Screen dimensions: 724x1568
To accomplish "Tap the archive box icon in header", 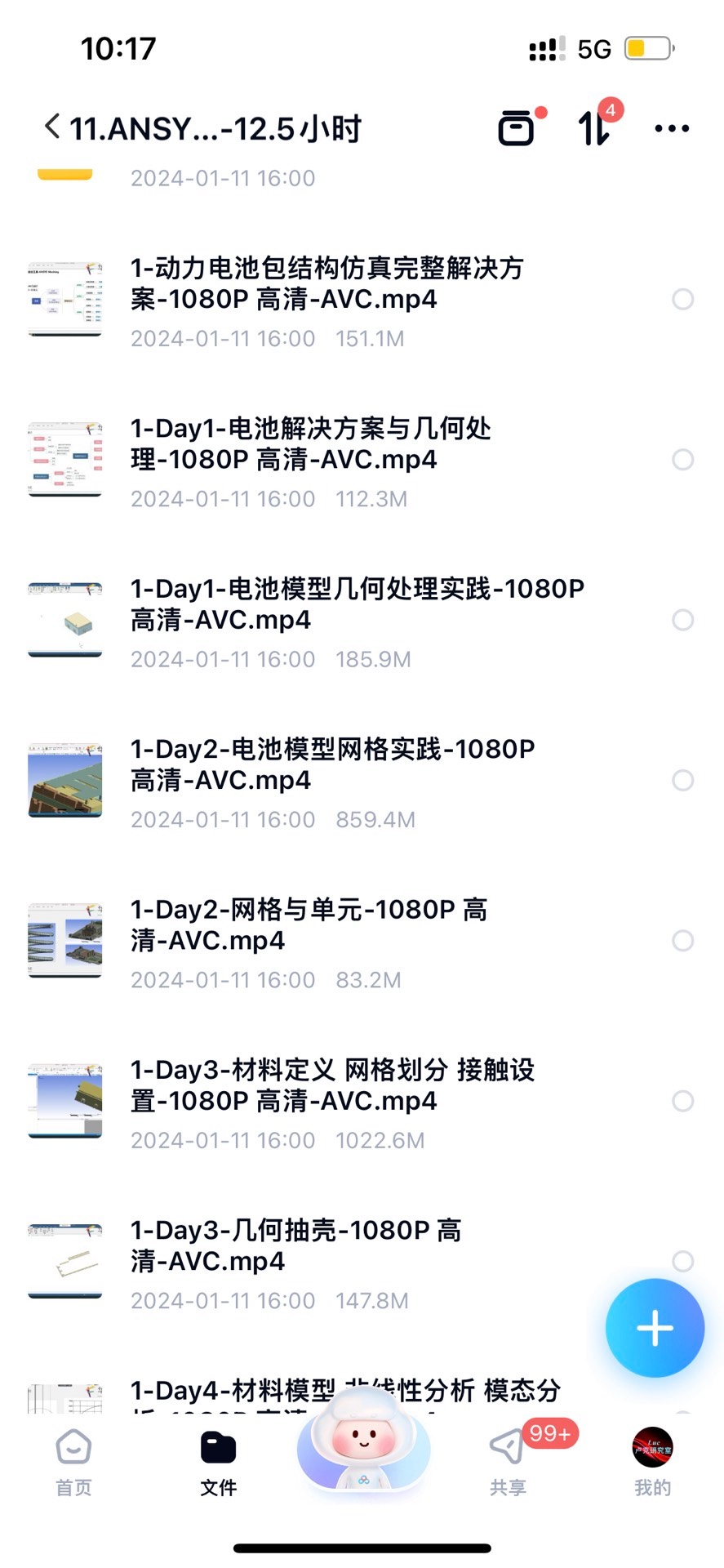I will pos(516,128).
